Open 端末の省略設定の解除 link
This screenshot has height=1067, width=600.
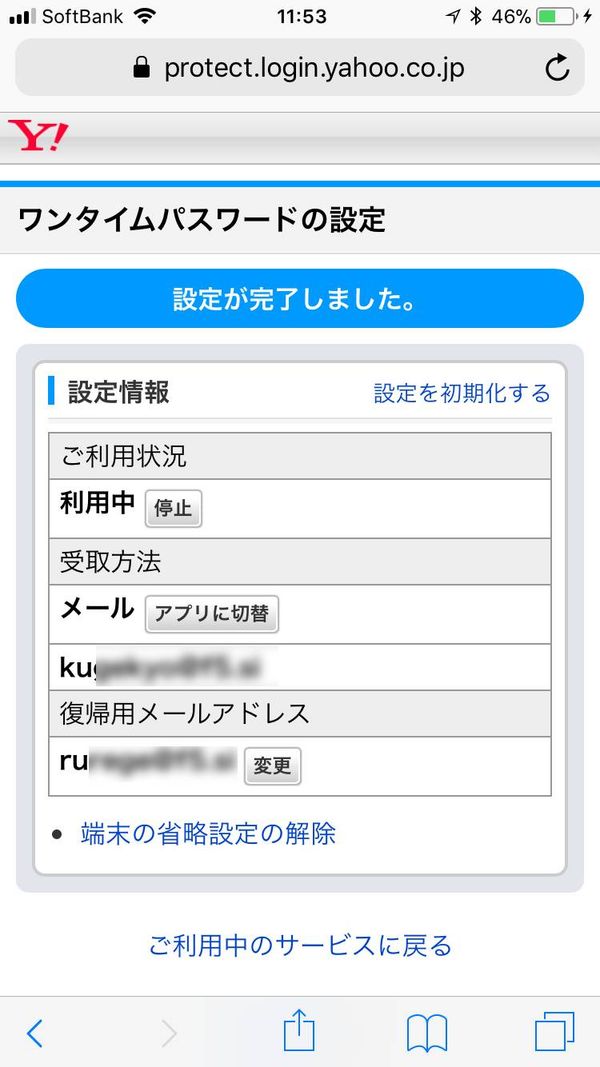pos(208,833)
